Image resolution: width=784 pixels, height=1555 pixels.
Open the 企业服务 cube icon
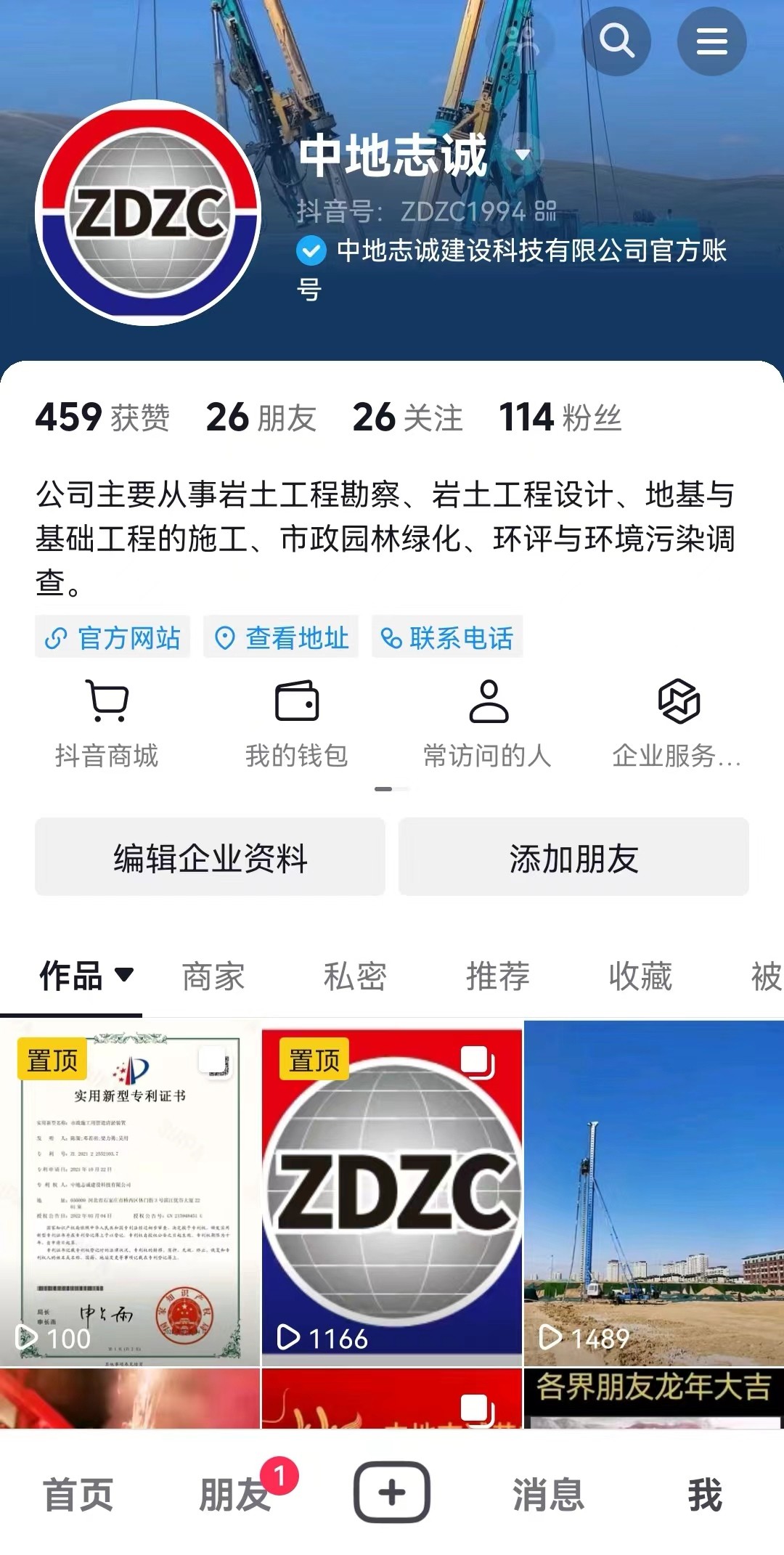(x=678, y=702)
